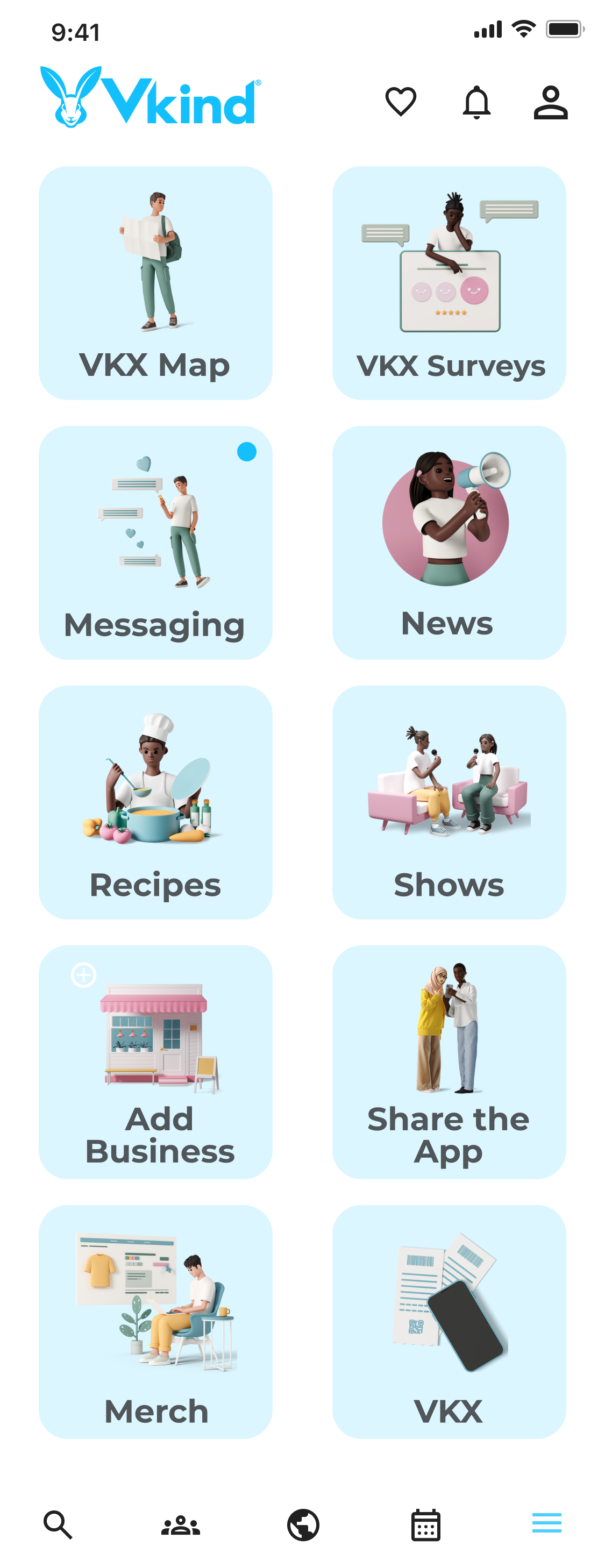Open the VKX Map tile
The height and width of the screenshot is (1568, 605).
[x=155, y=283]
